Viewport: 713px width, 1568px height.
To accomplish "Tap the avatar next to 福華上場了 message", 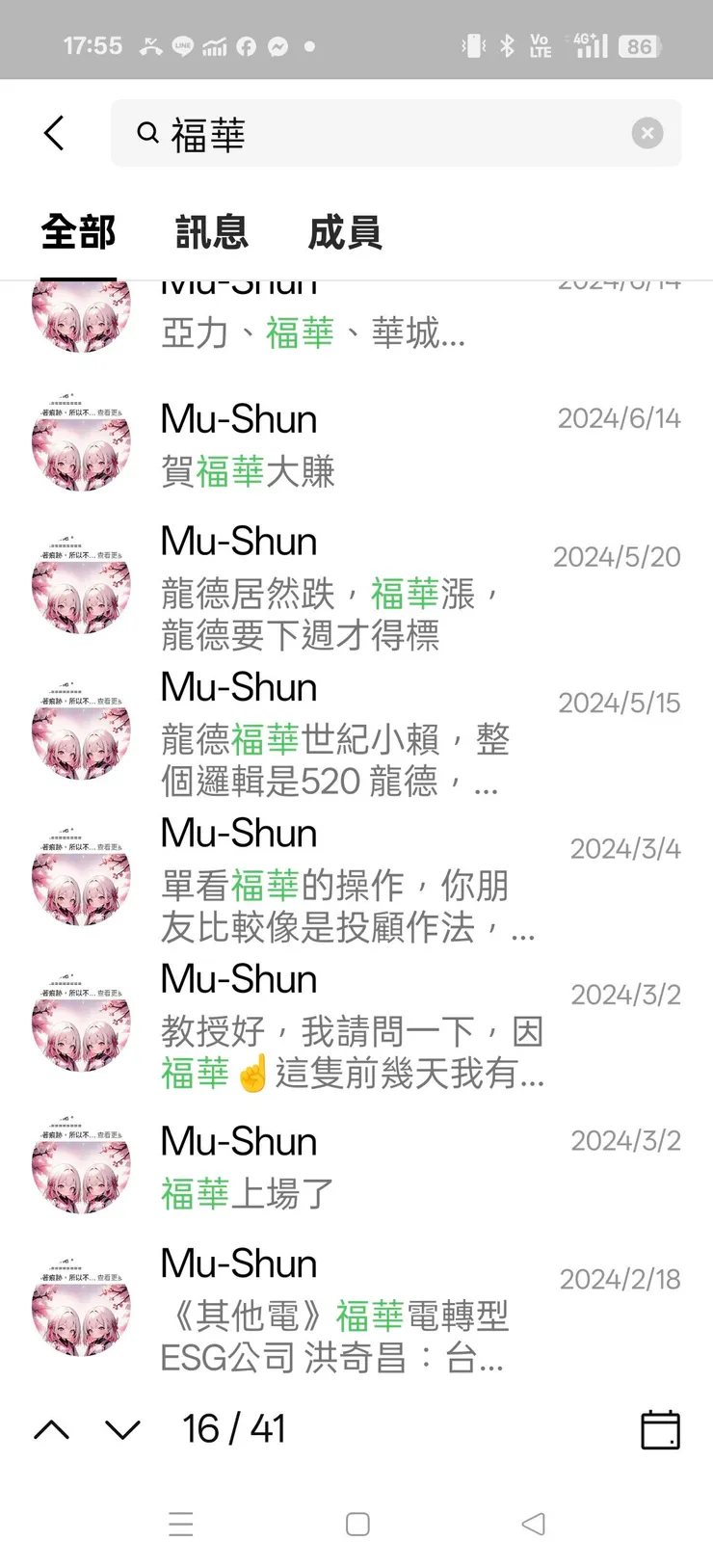I will (x=81, y=1165).
